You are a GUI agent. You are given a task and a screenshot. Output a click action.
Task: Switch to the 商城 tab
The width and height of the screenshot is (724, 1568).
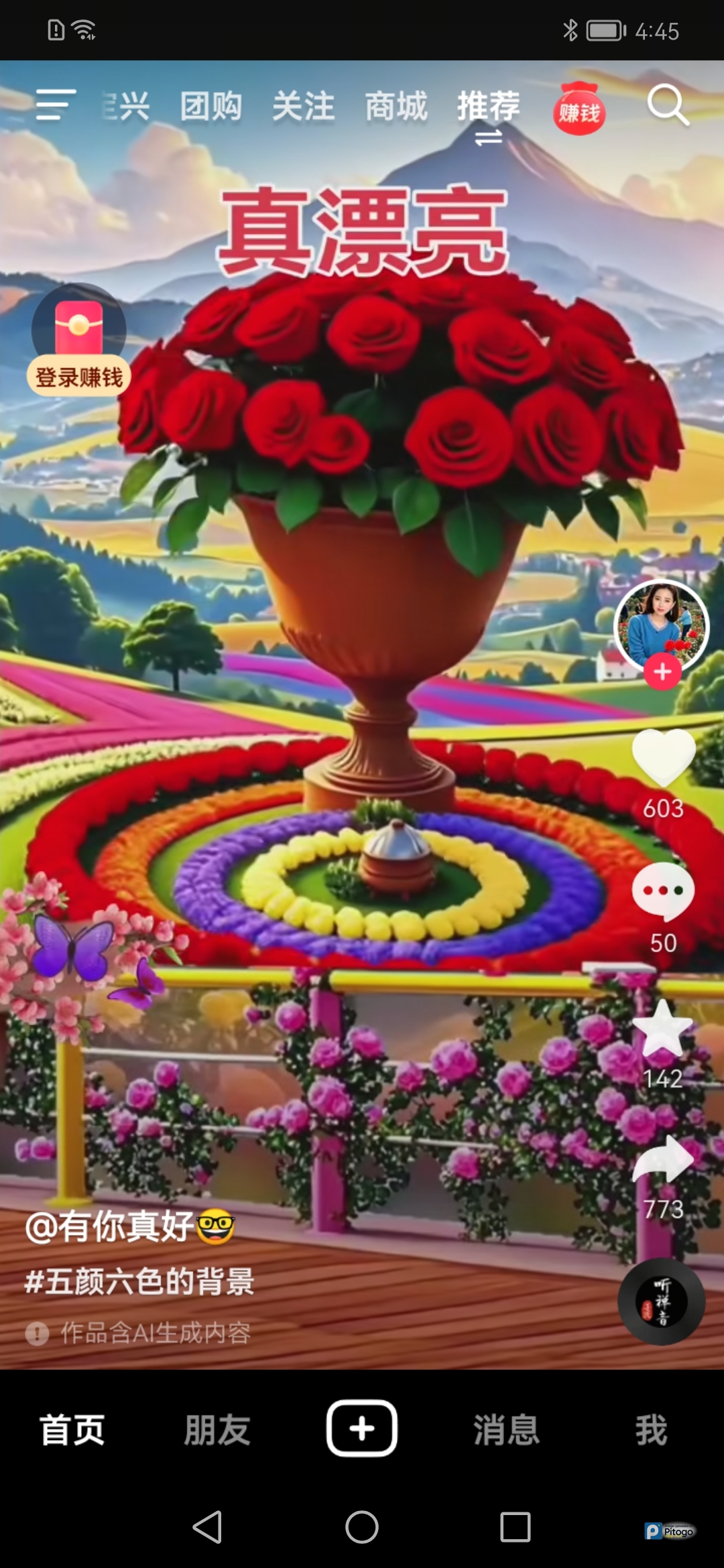click(x=396, y=107)
